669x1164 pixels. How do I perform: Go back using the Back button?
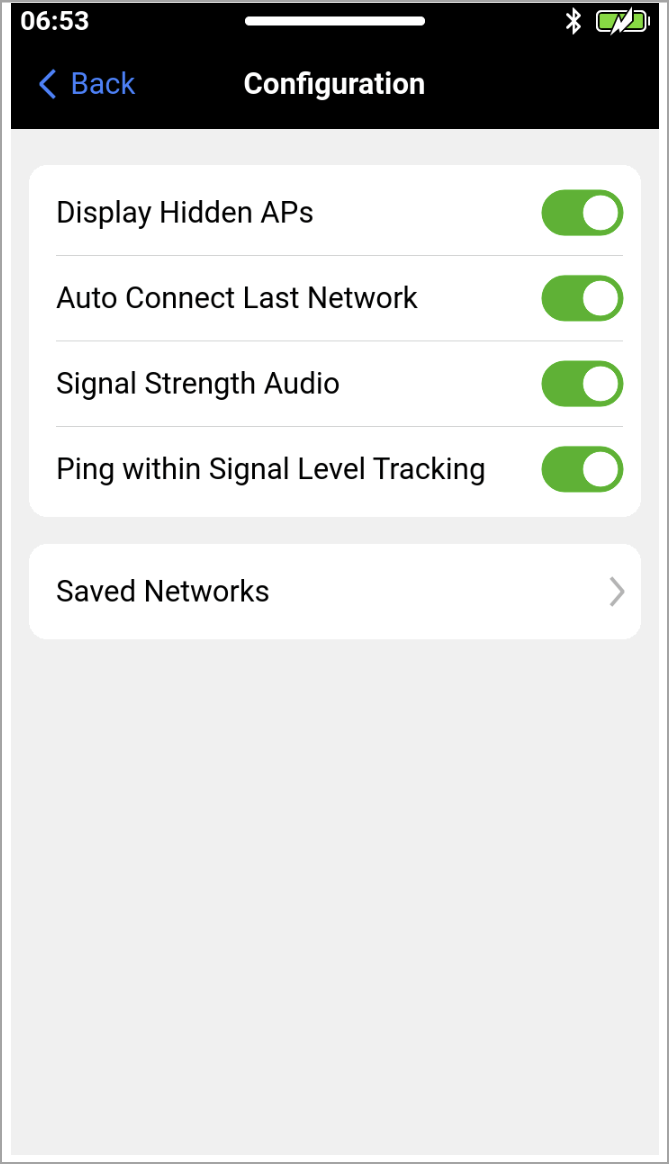coord(87,84)
